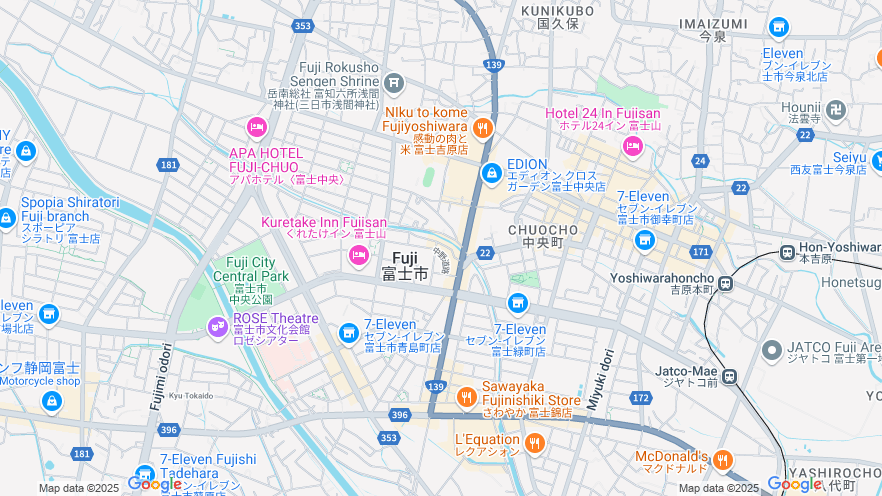Screen dimensions: 882x496
Task: Tap the Seiyu shopping pin
Action: pos(876,159)
